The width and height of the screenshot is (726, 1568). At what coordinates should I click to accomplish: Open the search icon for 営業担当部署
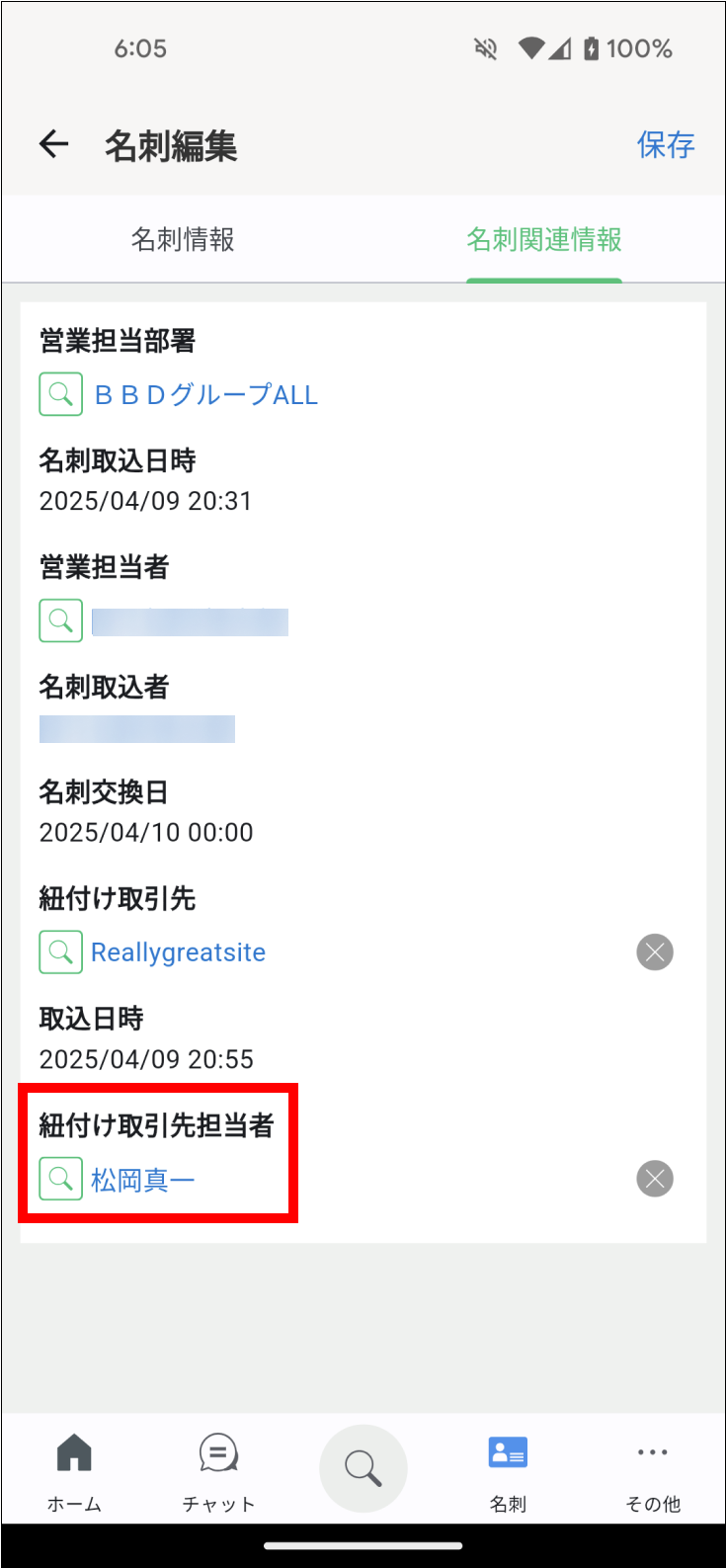[60, 394]
